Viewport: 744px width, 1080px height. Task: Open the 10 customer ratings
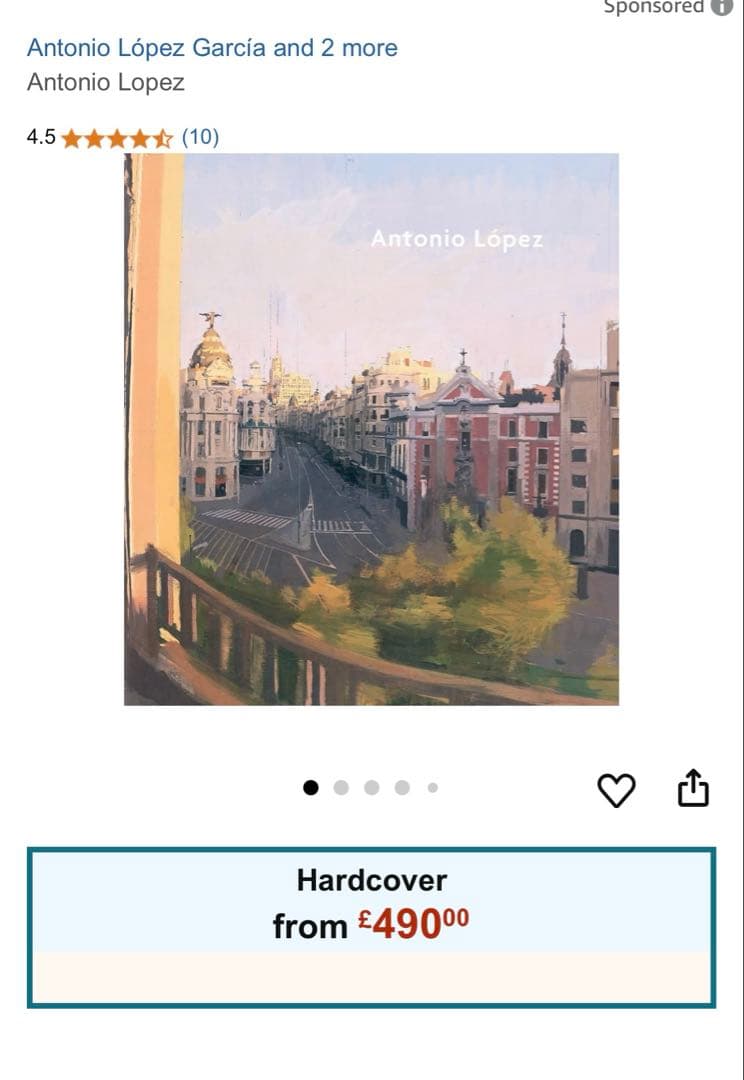click(200, 137)
